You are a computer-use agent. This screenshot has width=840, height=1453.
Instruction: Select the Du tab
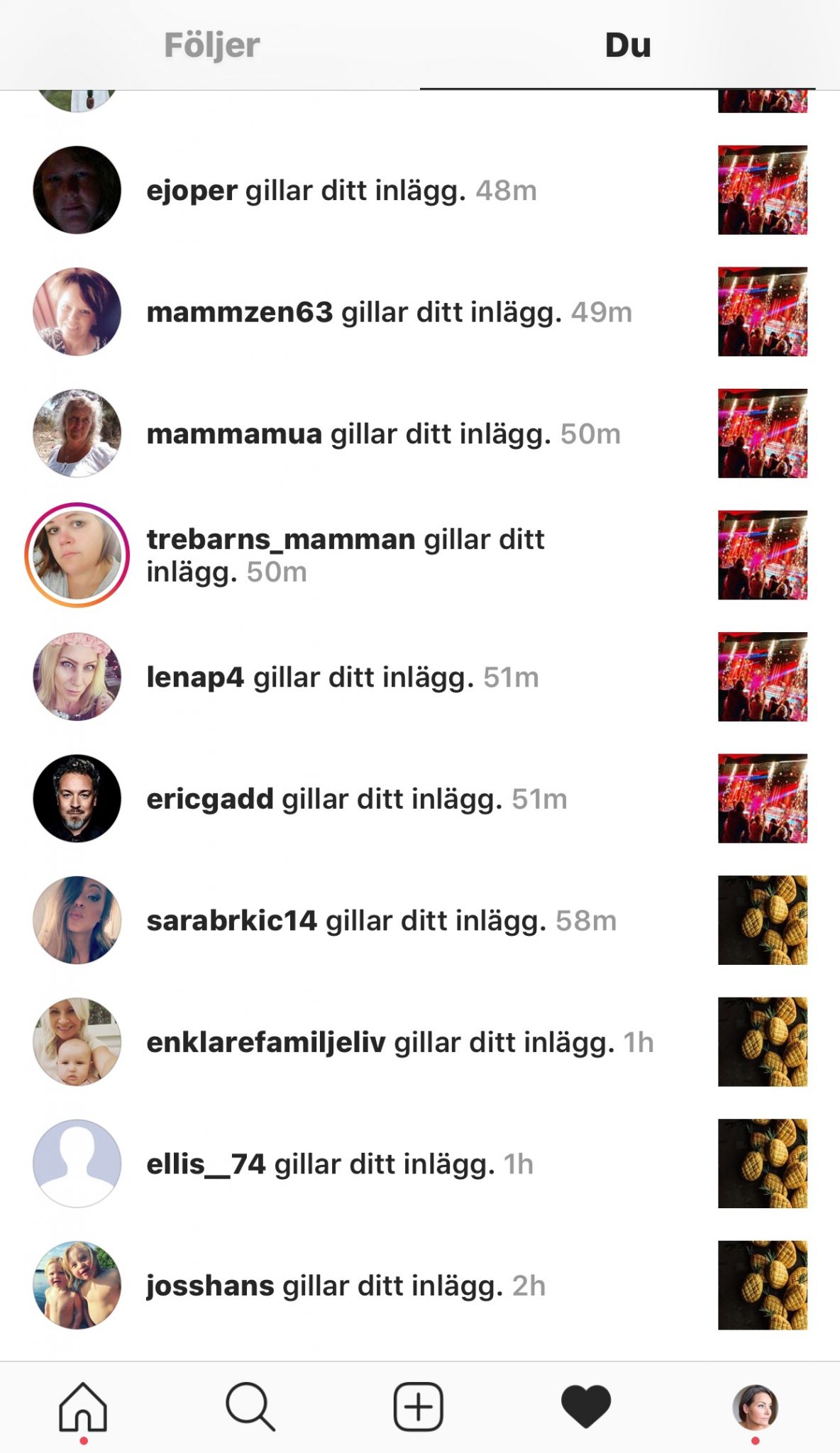pos(627,45)
